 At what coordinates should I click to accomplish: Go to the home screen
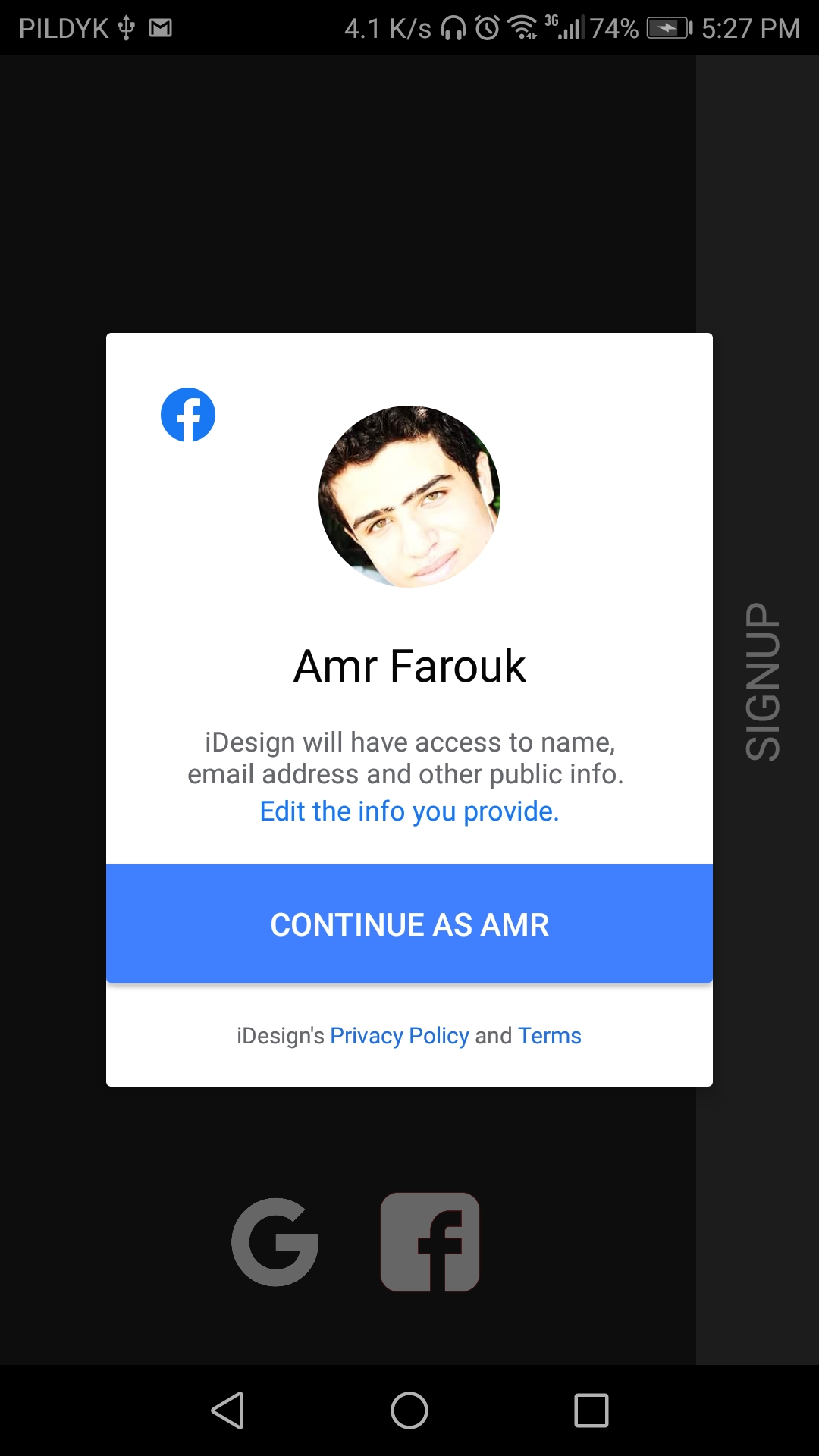pyautogui.click(x=409, y=1410)
